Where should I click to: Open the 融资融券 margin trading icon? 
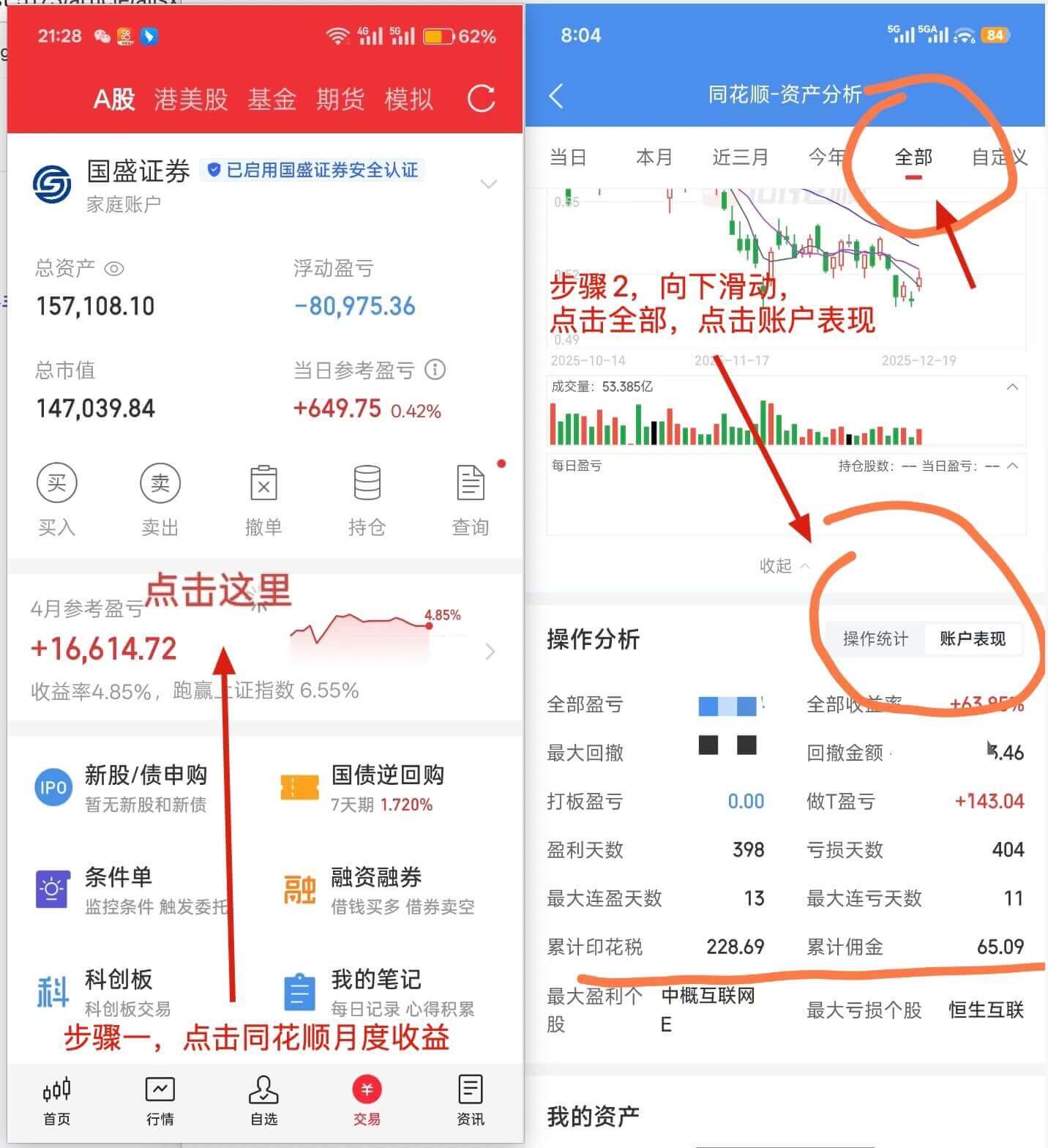pos(299,890)
